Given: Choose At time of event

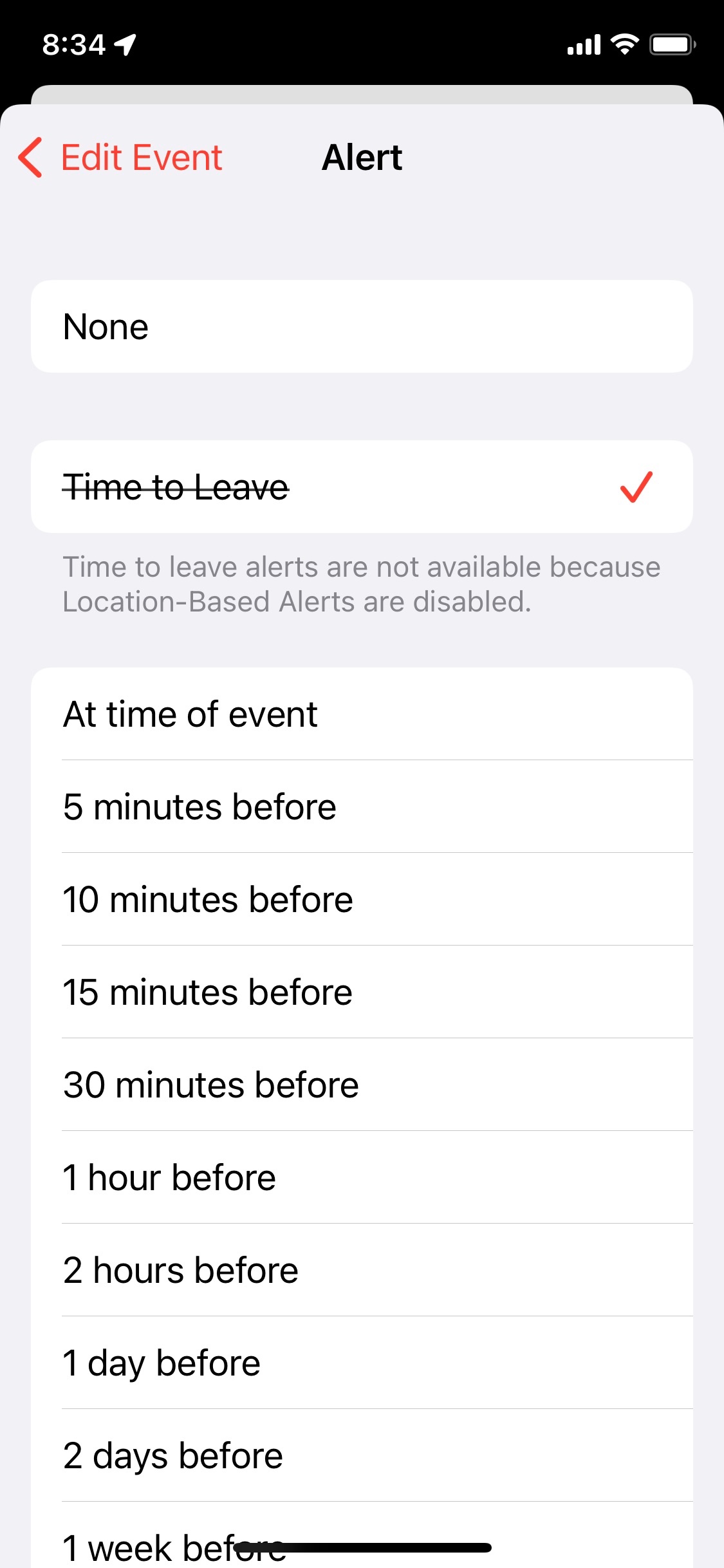Looking at the screenshot, I should (x=362, y=714).
